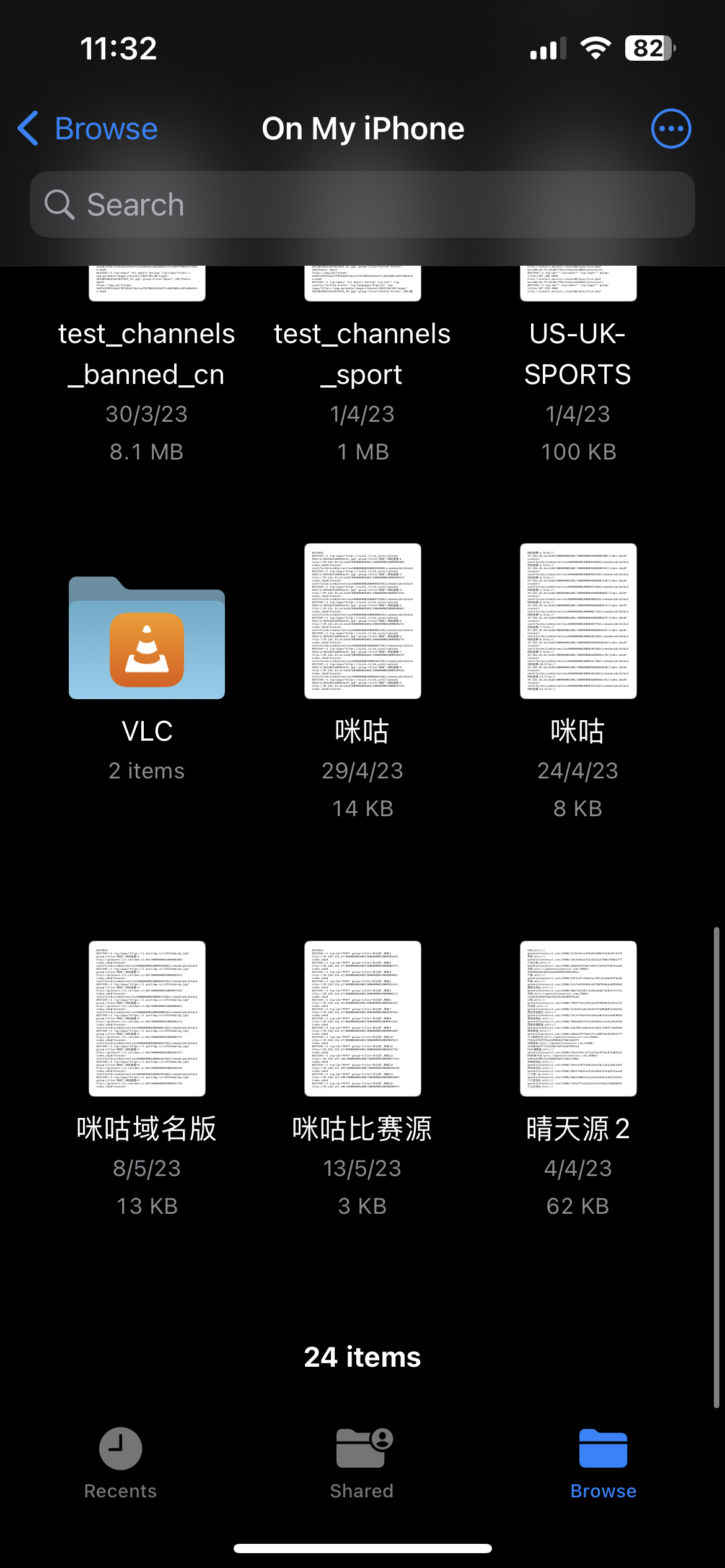Image resolution: width=725 pixels, height=1568 pixels.
Task: Go back to Browse
Action: [88, 129]
